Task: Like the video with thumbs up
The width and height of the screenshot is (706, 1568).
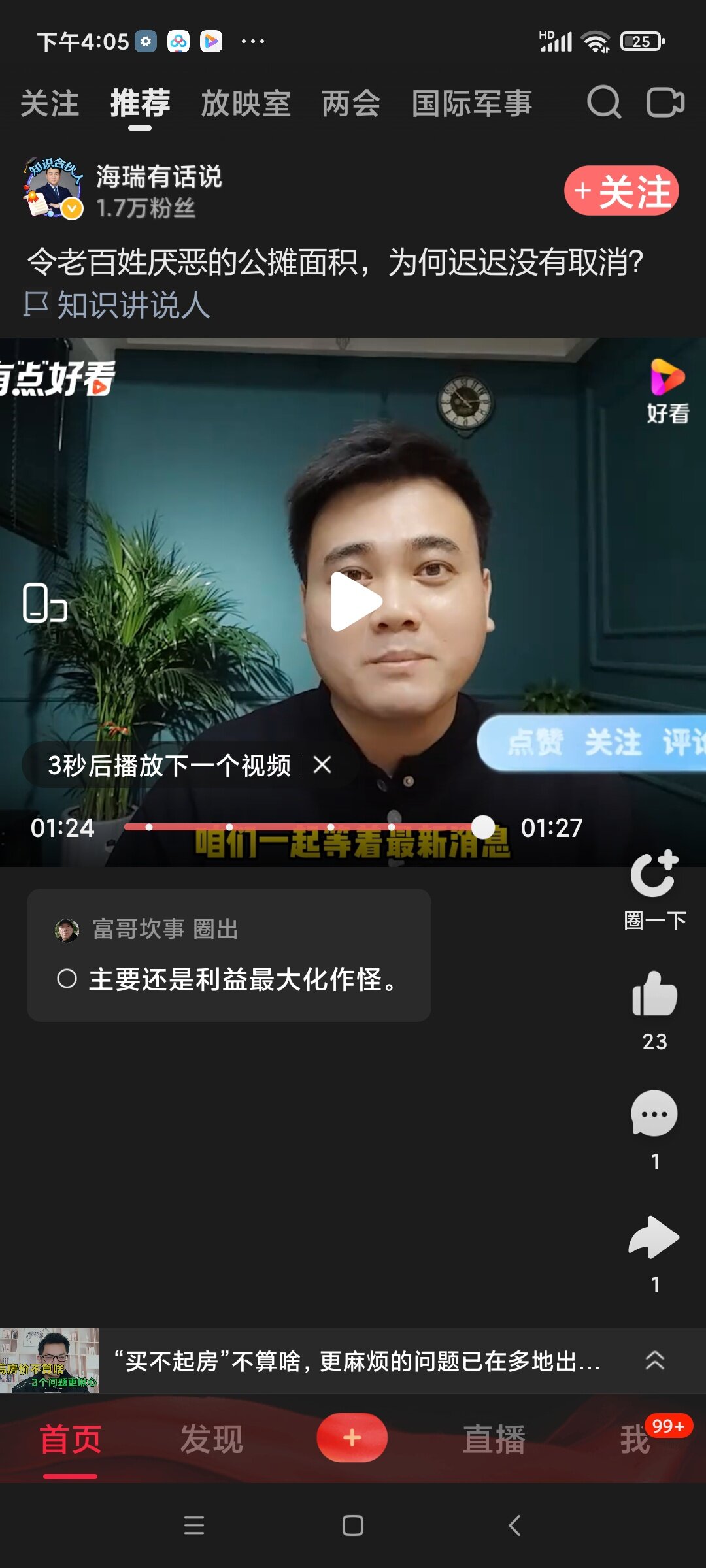Action: pyautogui.click(x=654, y=995)
